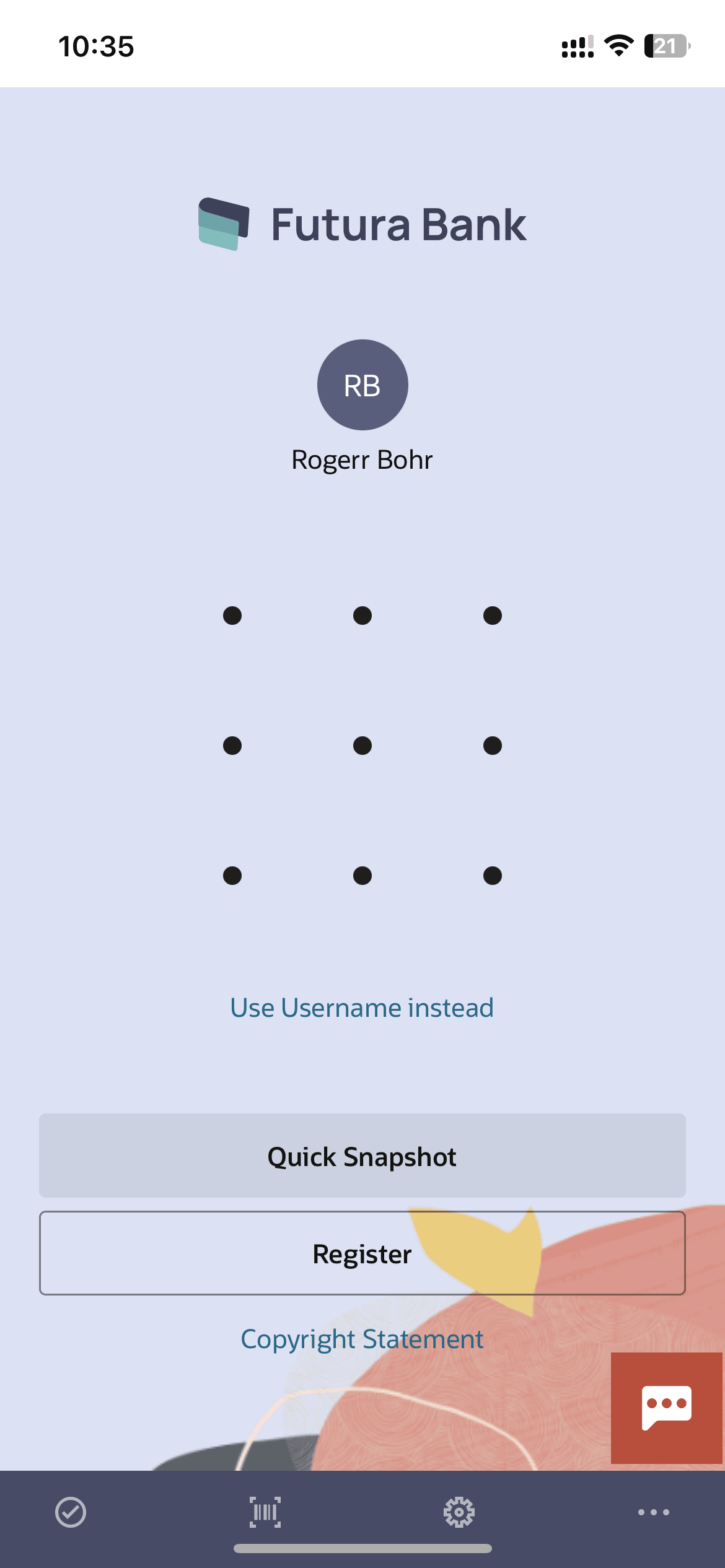Open settings gear in bottom bar
The width and height of the screenshot is (725, 1568).
[x=459, y=1512]
